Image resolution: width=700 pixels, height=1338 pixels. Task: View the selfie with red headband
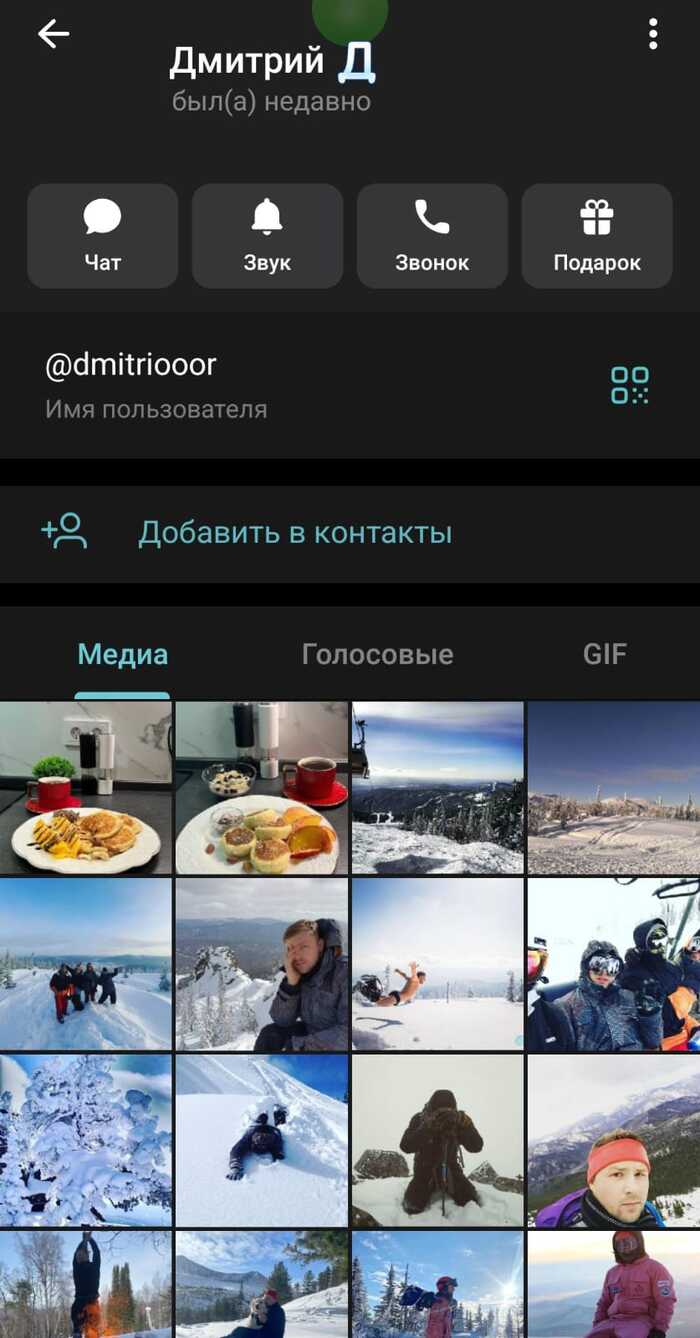point(614,1140)
